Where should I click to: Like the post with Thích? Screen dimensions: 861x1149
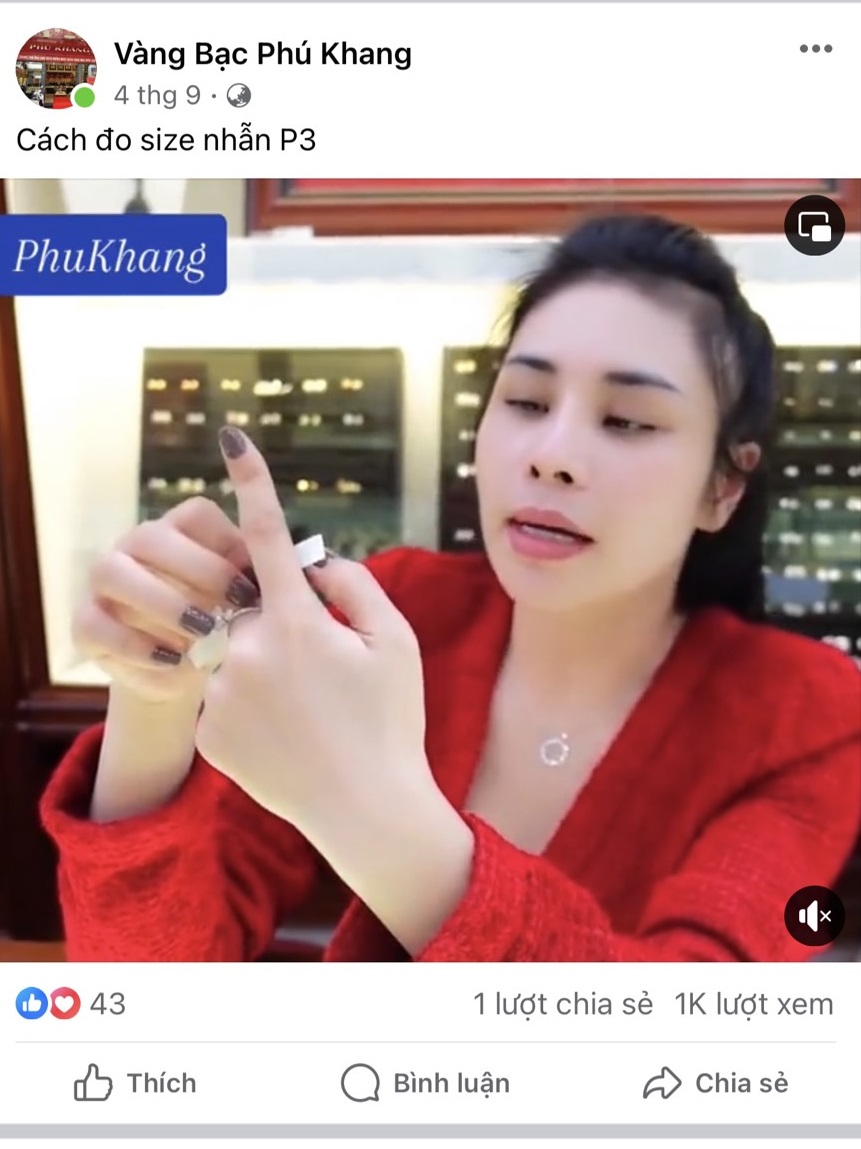[135, 1083]
